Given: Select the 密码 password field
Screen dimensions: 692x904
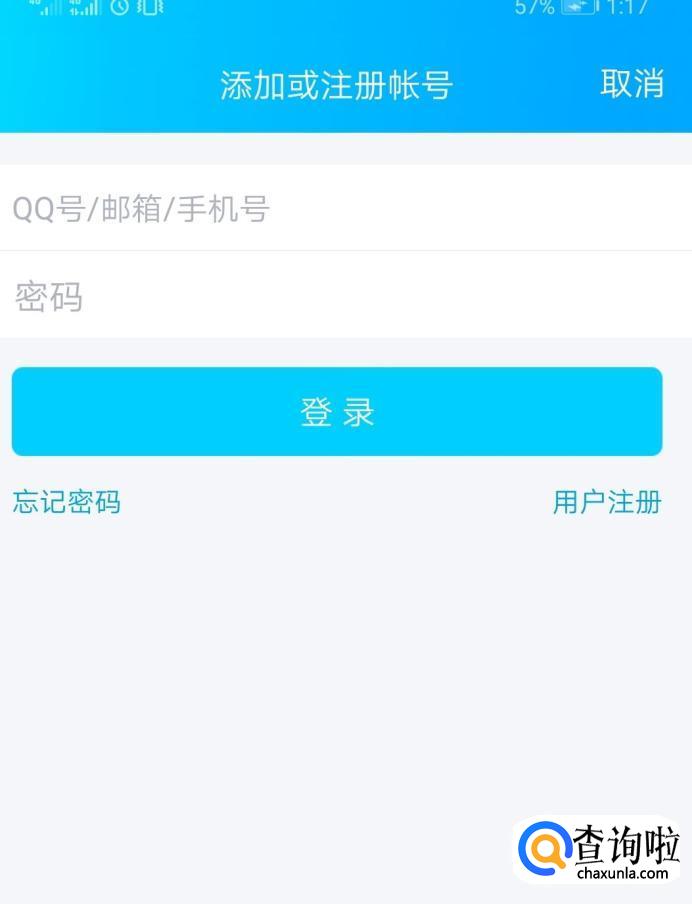Looking at the screenshot, I should pos(346,295).
